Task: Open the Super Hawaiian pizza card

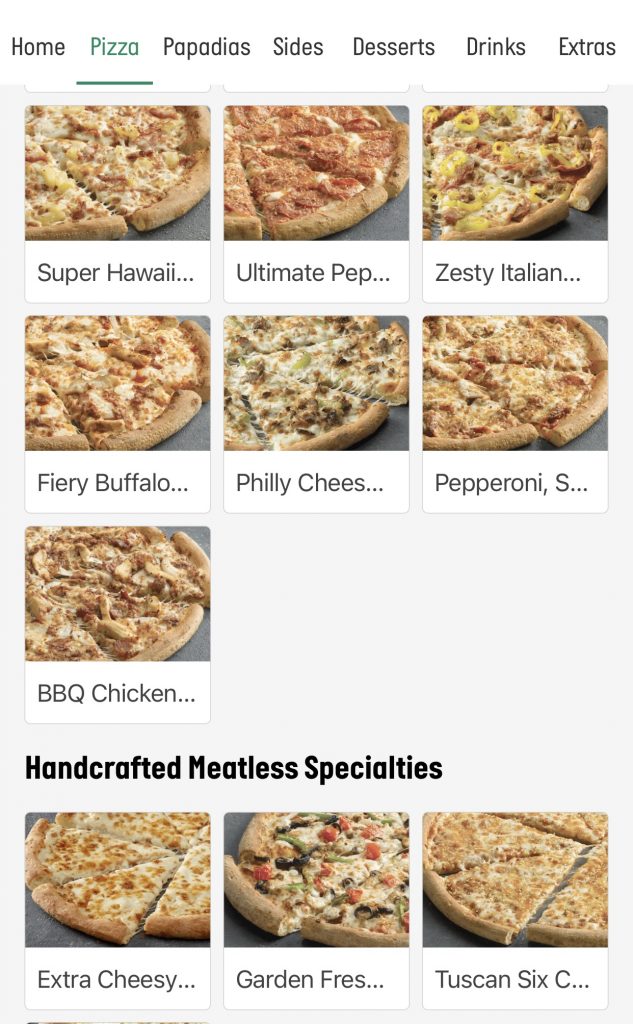Action: tap(117, 203)
